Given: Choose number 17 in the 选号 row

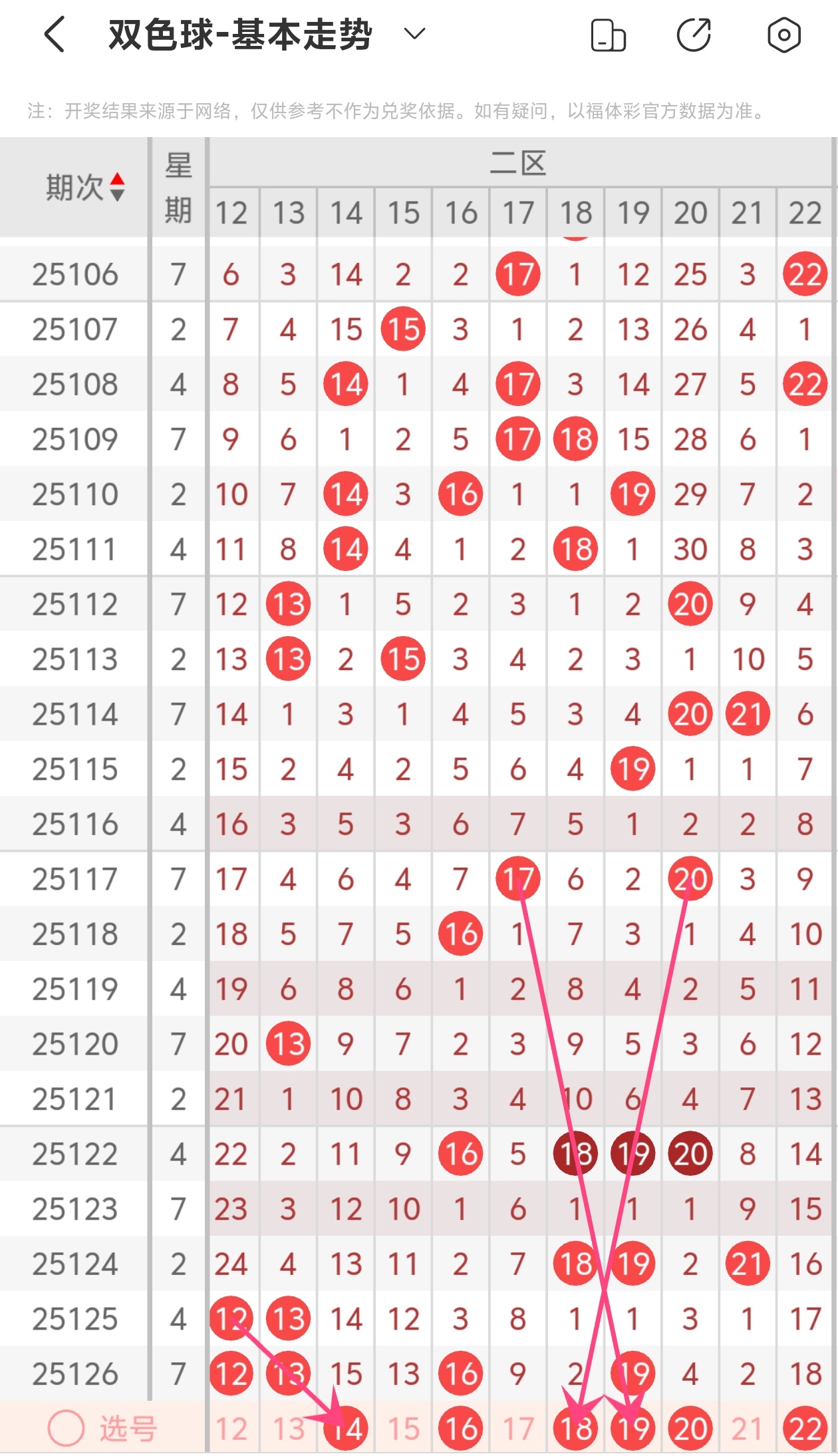Looking at the screenshot, I should pyautogui.click(x=518, y=1429).
